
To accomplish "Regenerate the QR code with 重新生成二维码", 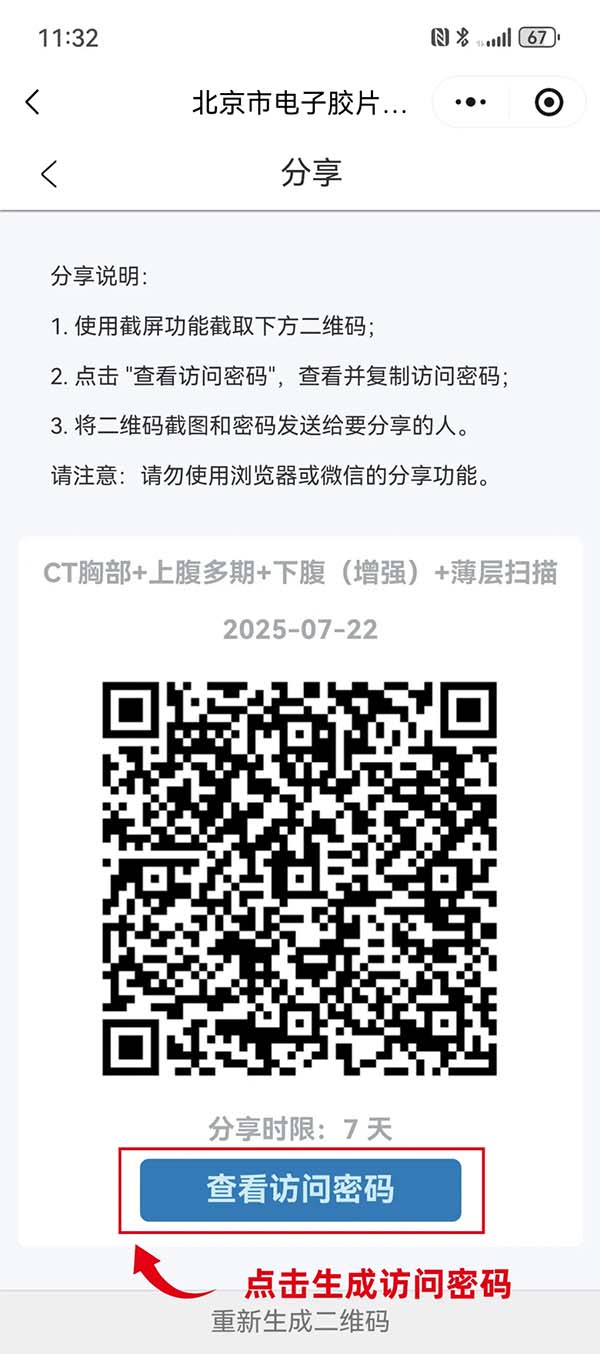I will pyautogui.click(x=300, y=1321).
